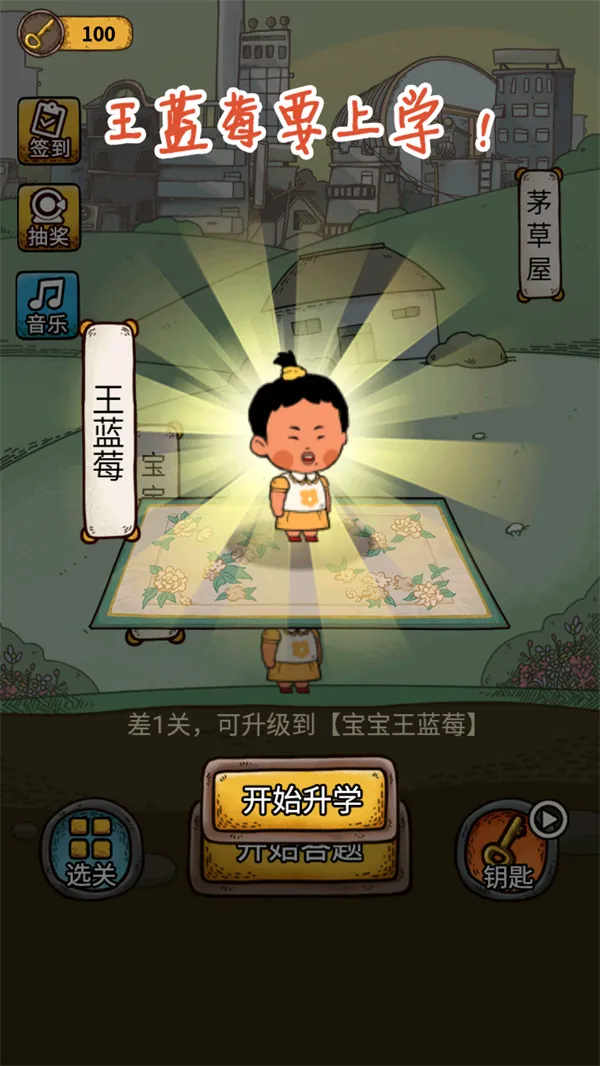Open the 抽奖 lucky draw
Viewport: 600px width, 1066px height.
tap(49, 215)
